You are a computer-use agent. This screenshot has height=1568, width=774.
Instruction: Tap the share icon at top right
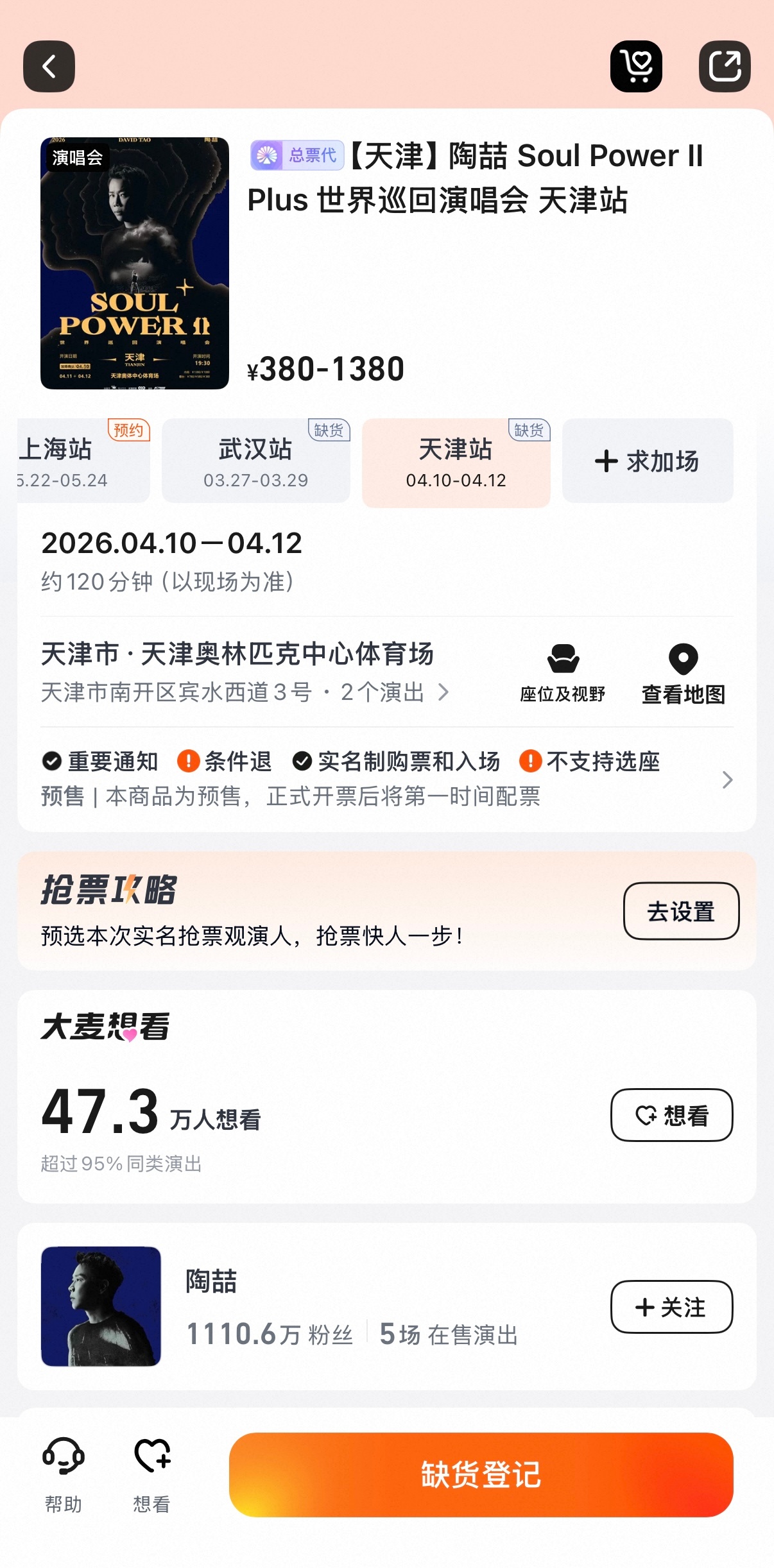(x=725, y=66)
